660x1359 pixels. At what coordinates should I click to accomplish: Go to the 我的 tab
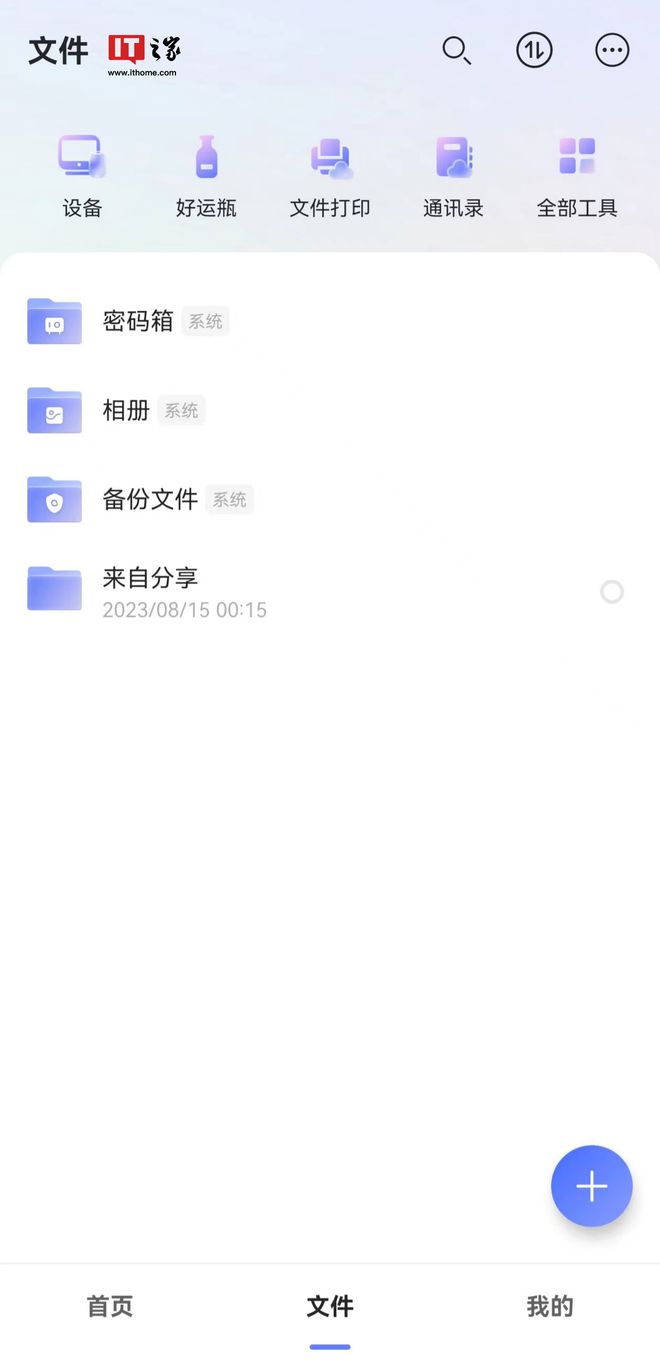point(550,1306)
